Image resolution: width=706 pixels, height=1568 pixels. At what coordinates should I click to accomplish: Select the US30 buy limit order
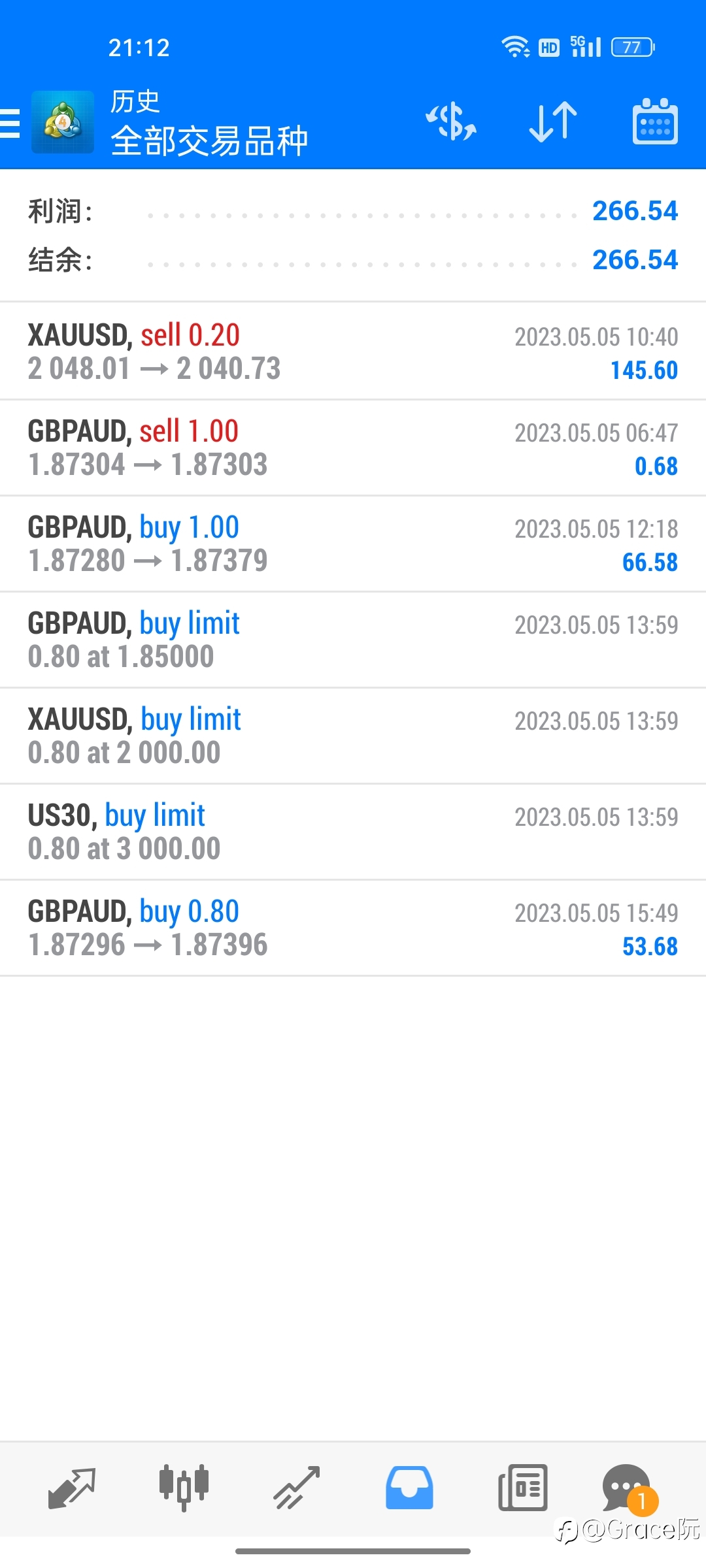click(x=353, y=832)
